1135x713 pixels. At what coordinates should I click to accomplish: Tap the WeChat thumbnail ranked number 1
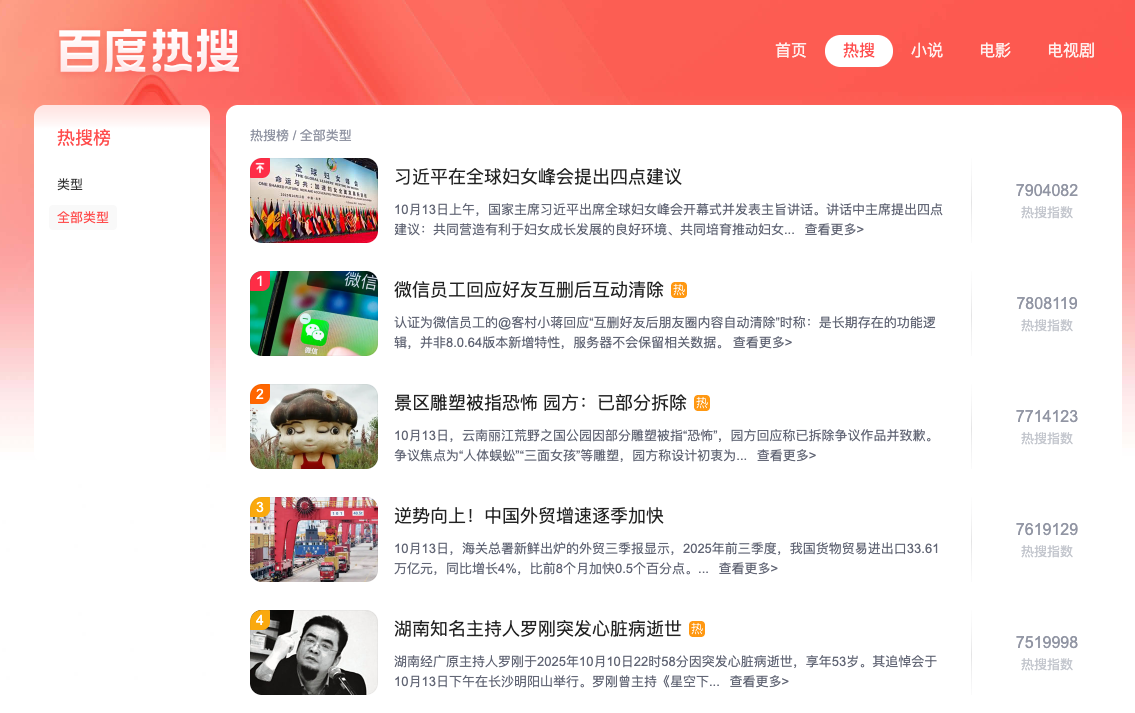314,313
